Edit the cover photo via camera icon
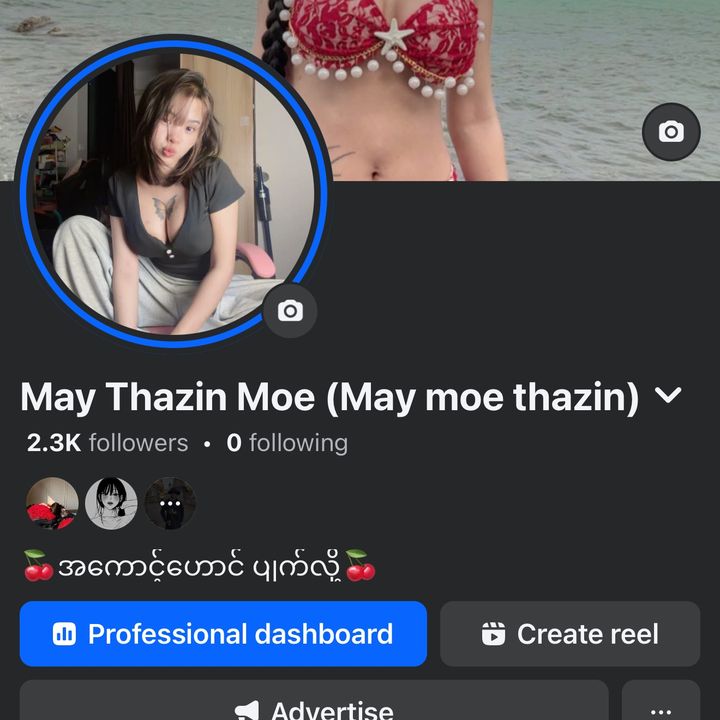The height and width of the screenshot is (720, 720). pos(671,132)
